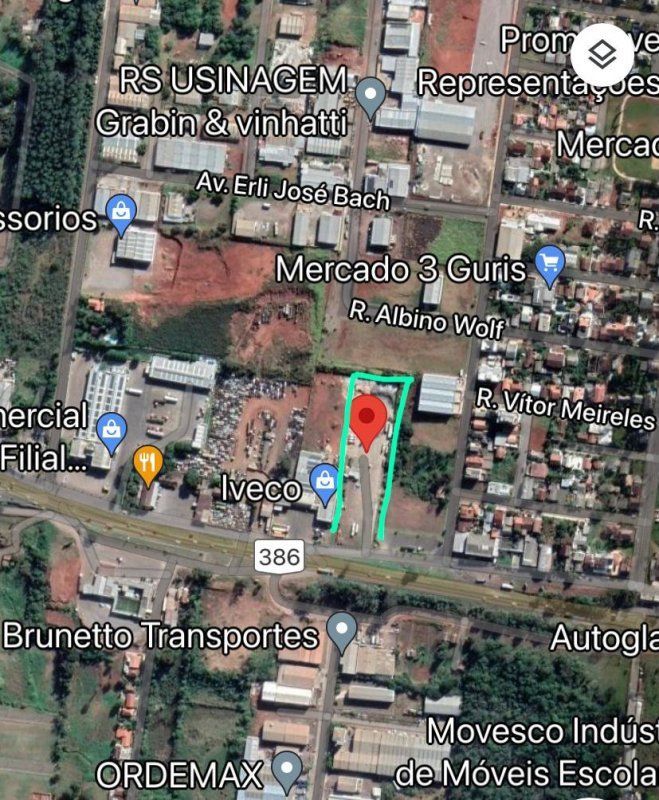The height and width of the screenshot is (800, 659).
Task: Open the ORDEMAX place pin
Action: (x=288, y=770)
